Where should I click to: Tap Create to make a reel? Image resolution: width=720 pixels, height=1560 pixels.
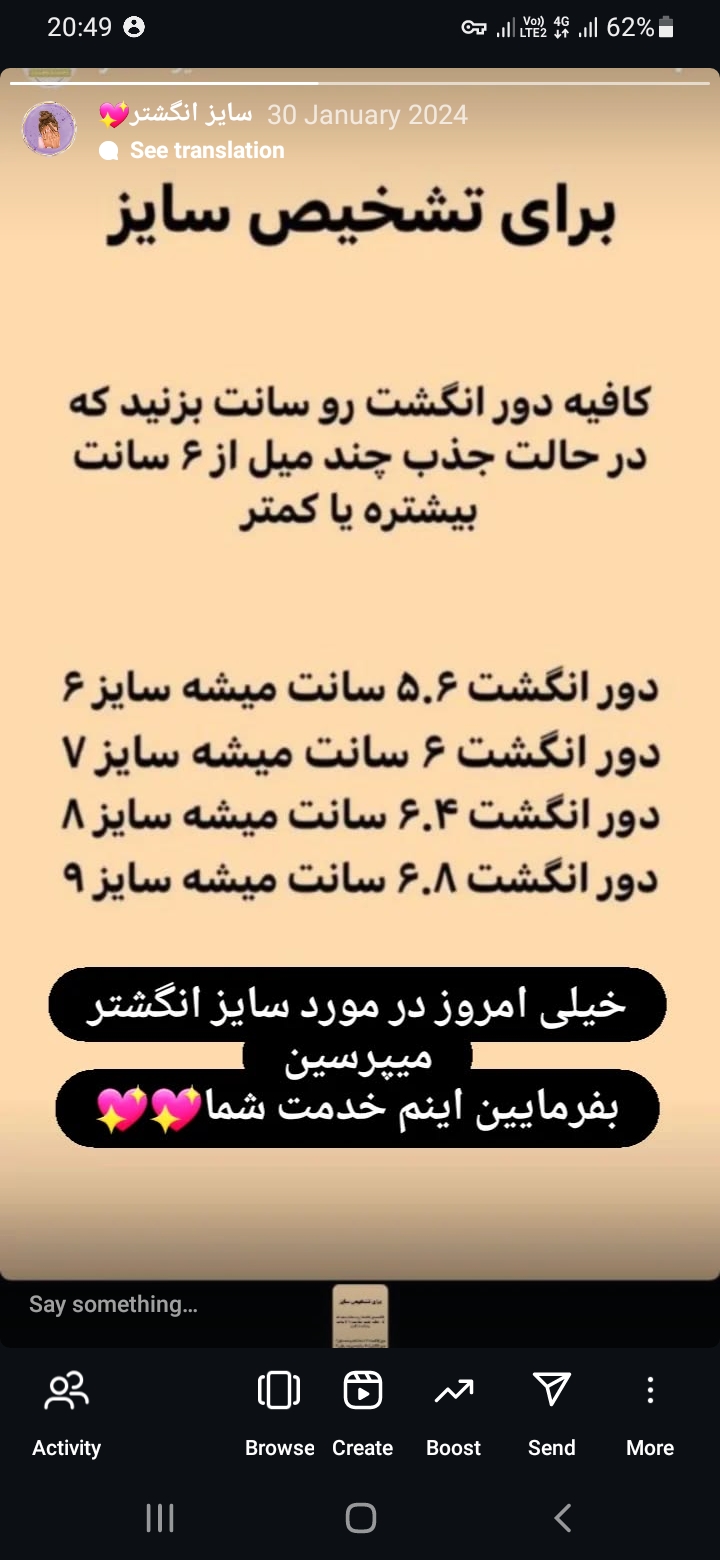(x=362, y=1412)
